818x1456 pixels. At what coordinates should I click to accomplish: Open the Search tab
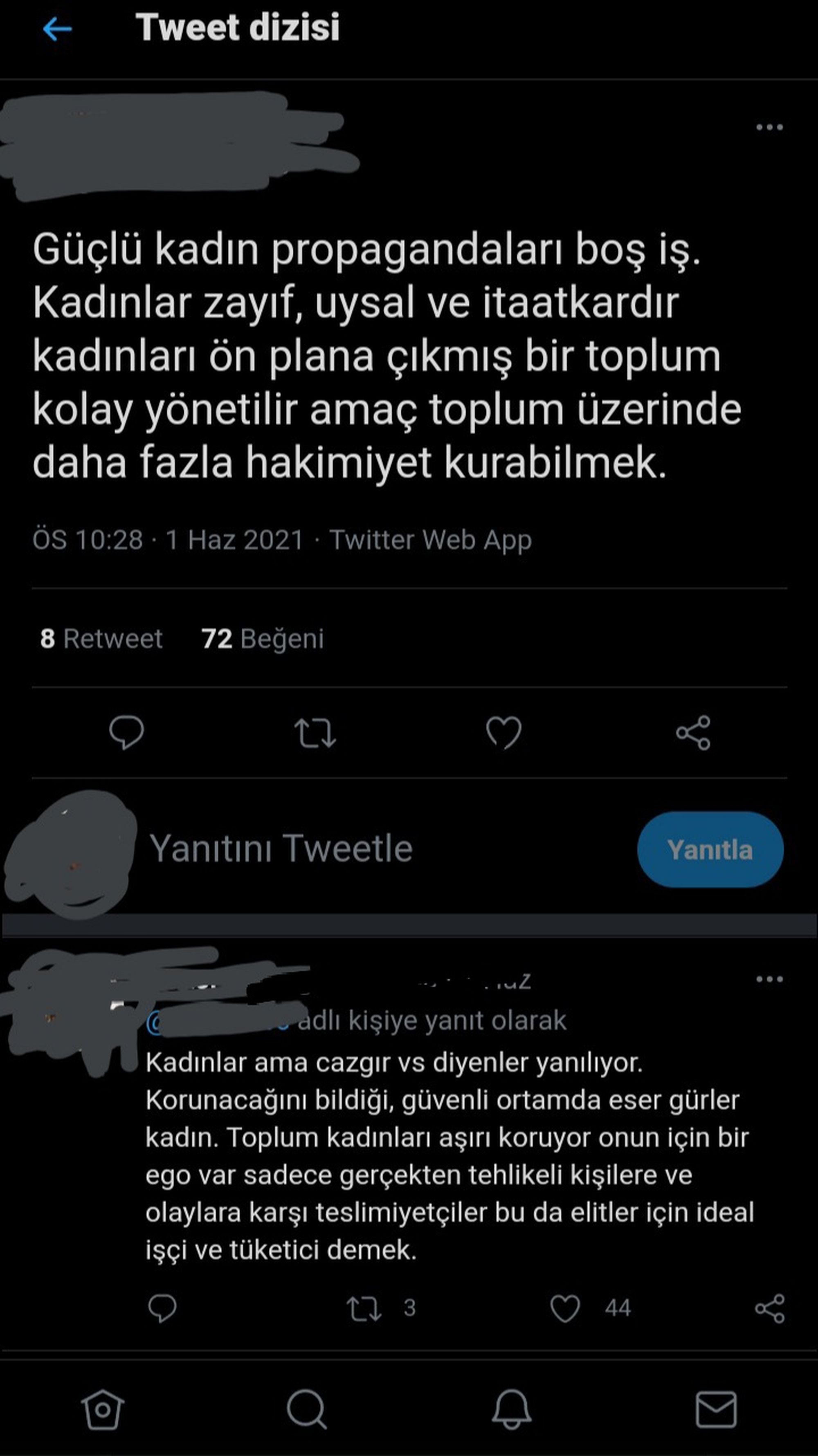306,1410
